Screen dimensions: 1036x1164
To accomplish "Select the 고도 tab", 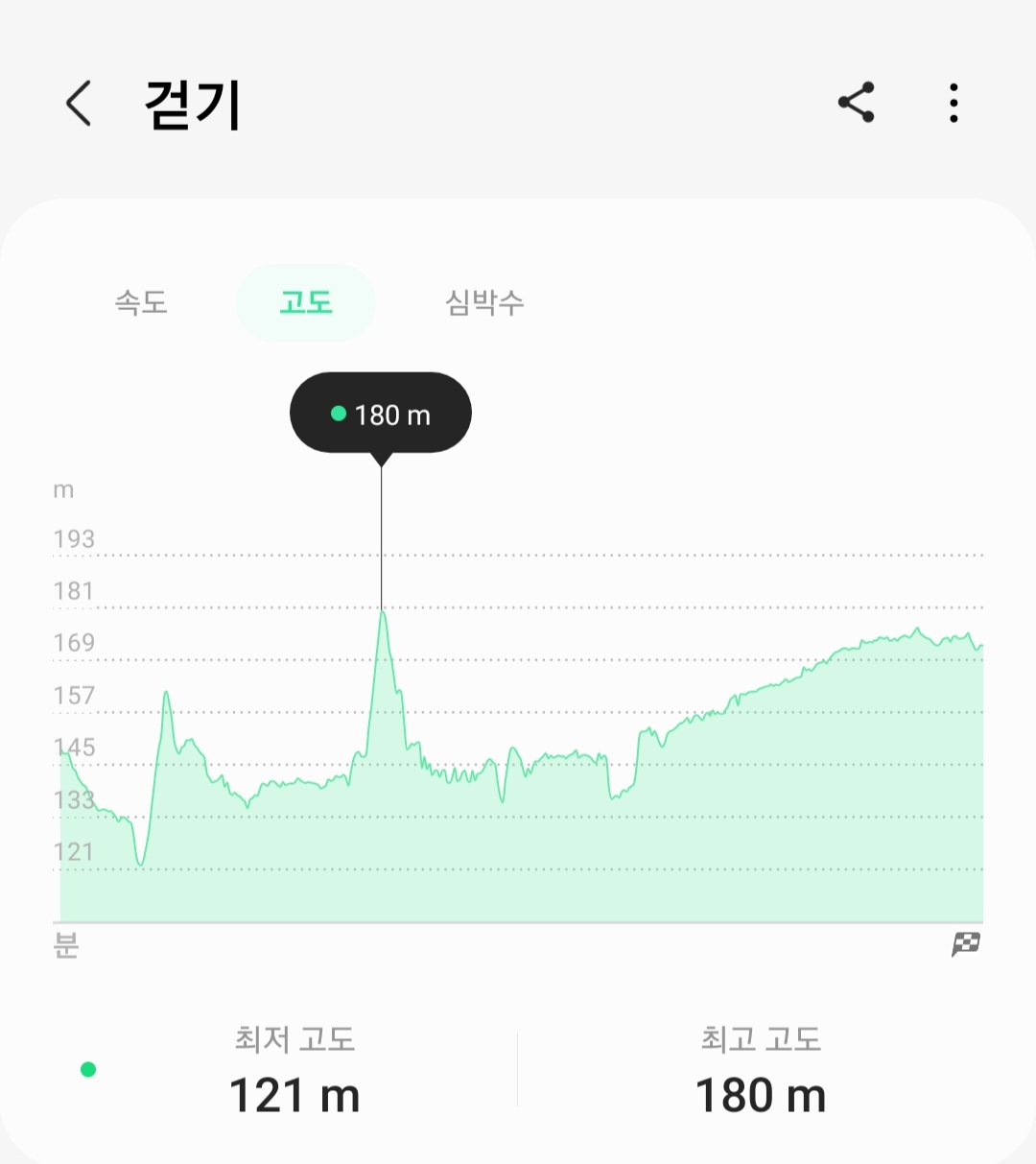I will click(x=305, y=303).
